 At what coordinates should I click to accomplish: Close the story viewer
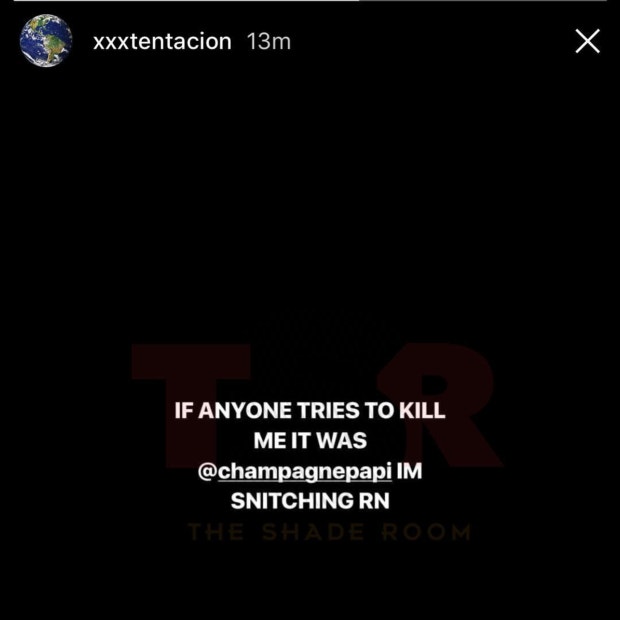coord(587,41)
